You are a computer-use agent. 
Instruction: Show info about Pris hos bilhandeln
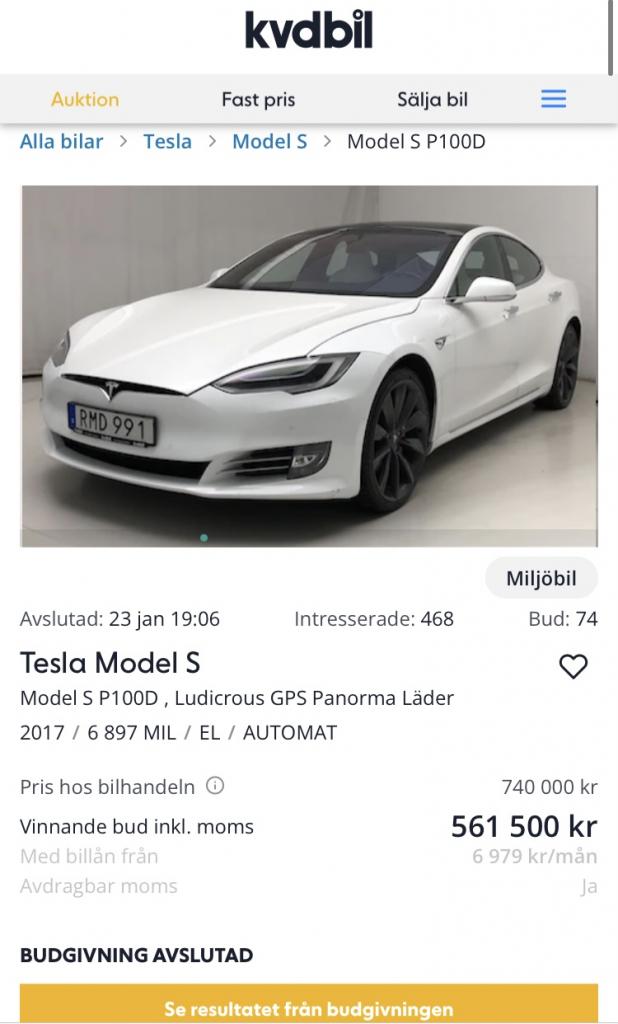(x=215, y=786)
